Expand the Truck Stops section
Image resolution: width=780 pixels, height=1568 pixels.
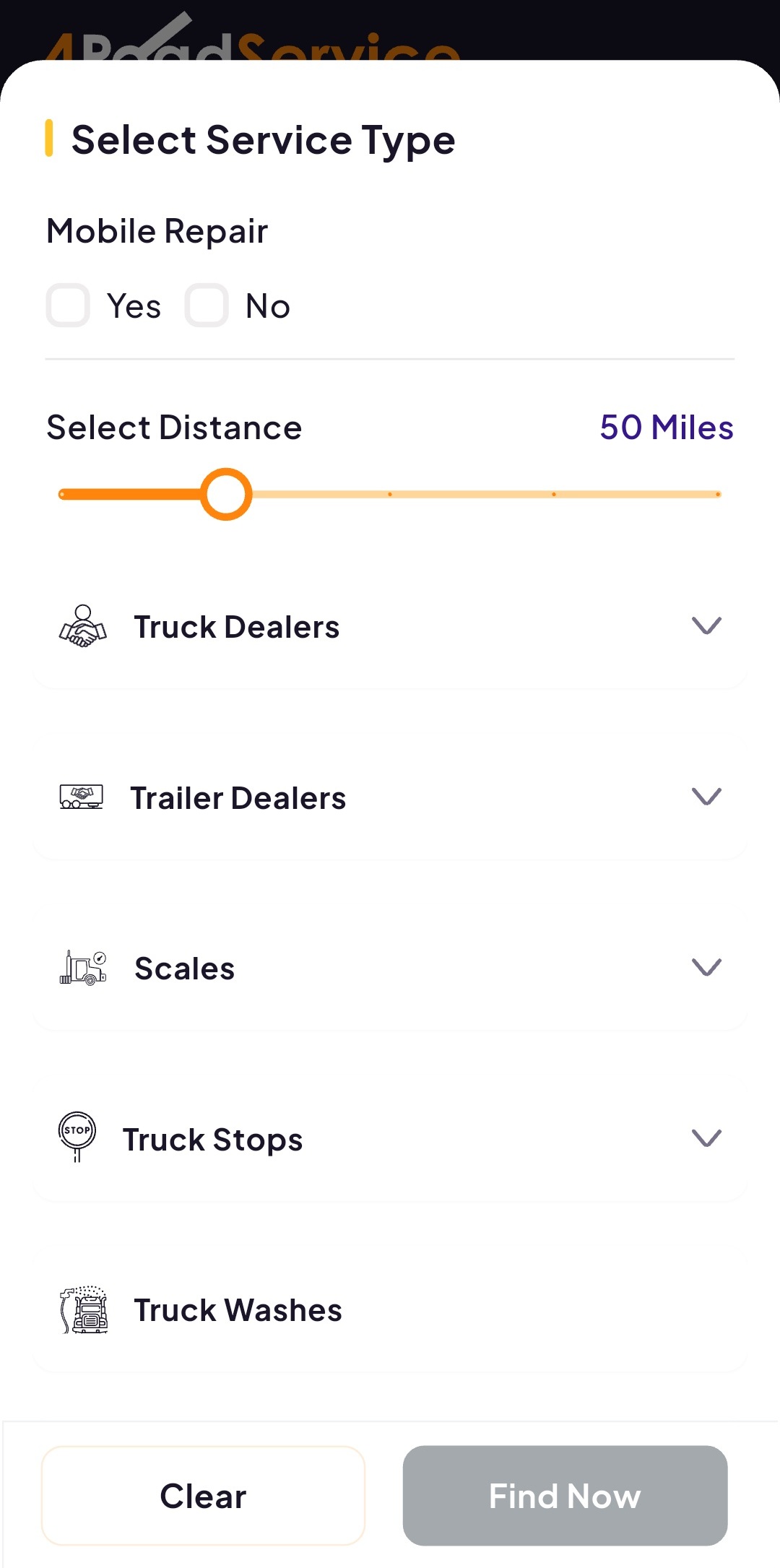[706, 1139]
